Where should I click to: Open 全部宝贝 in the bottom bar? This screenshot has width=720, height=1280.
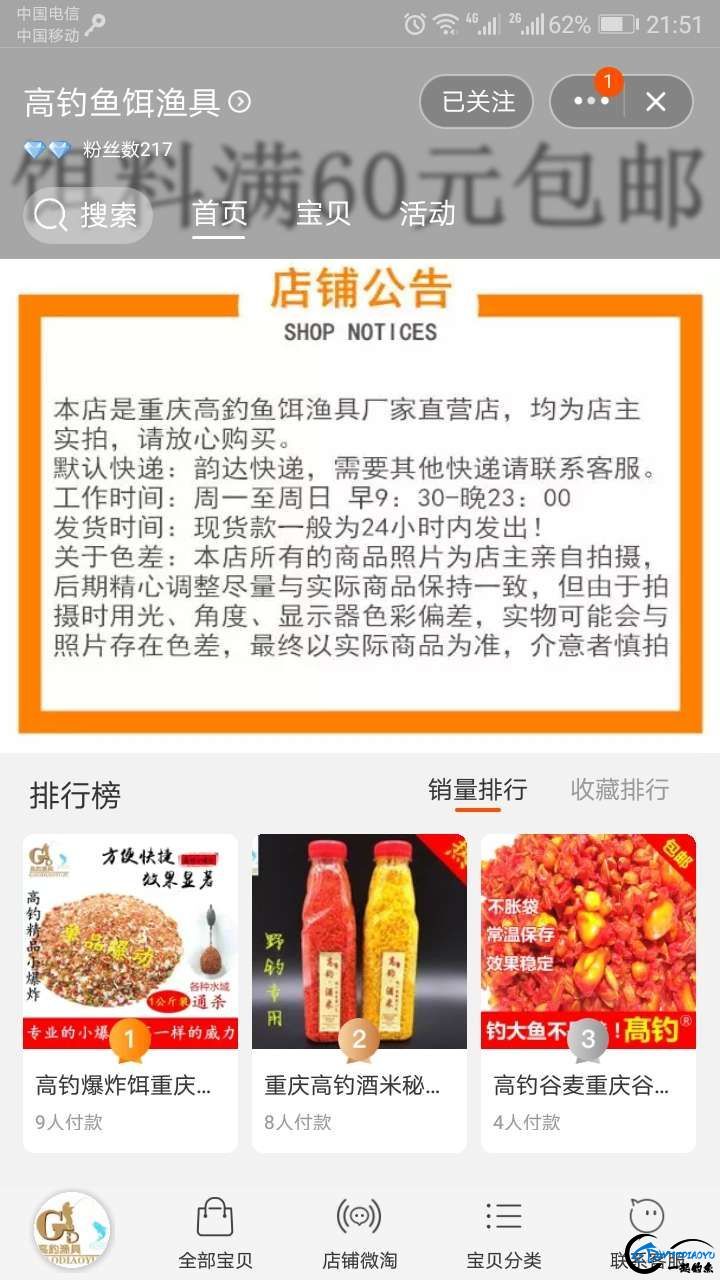215,1233
